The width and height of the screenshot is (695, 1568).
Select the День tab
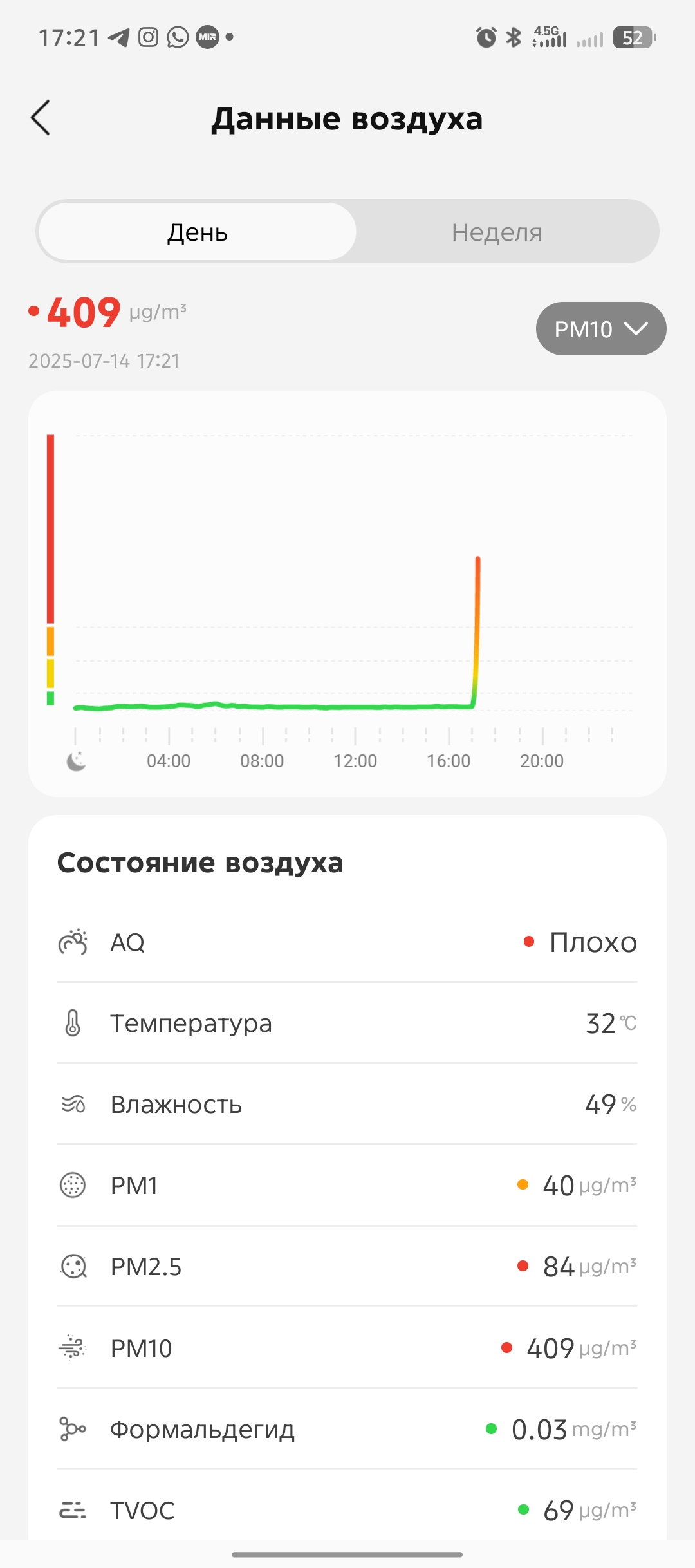pyautogui.click(x=198, y=232)
